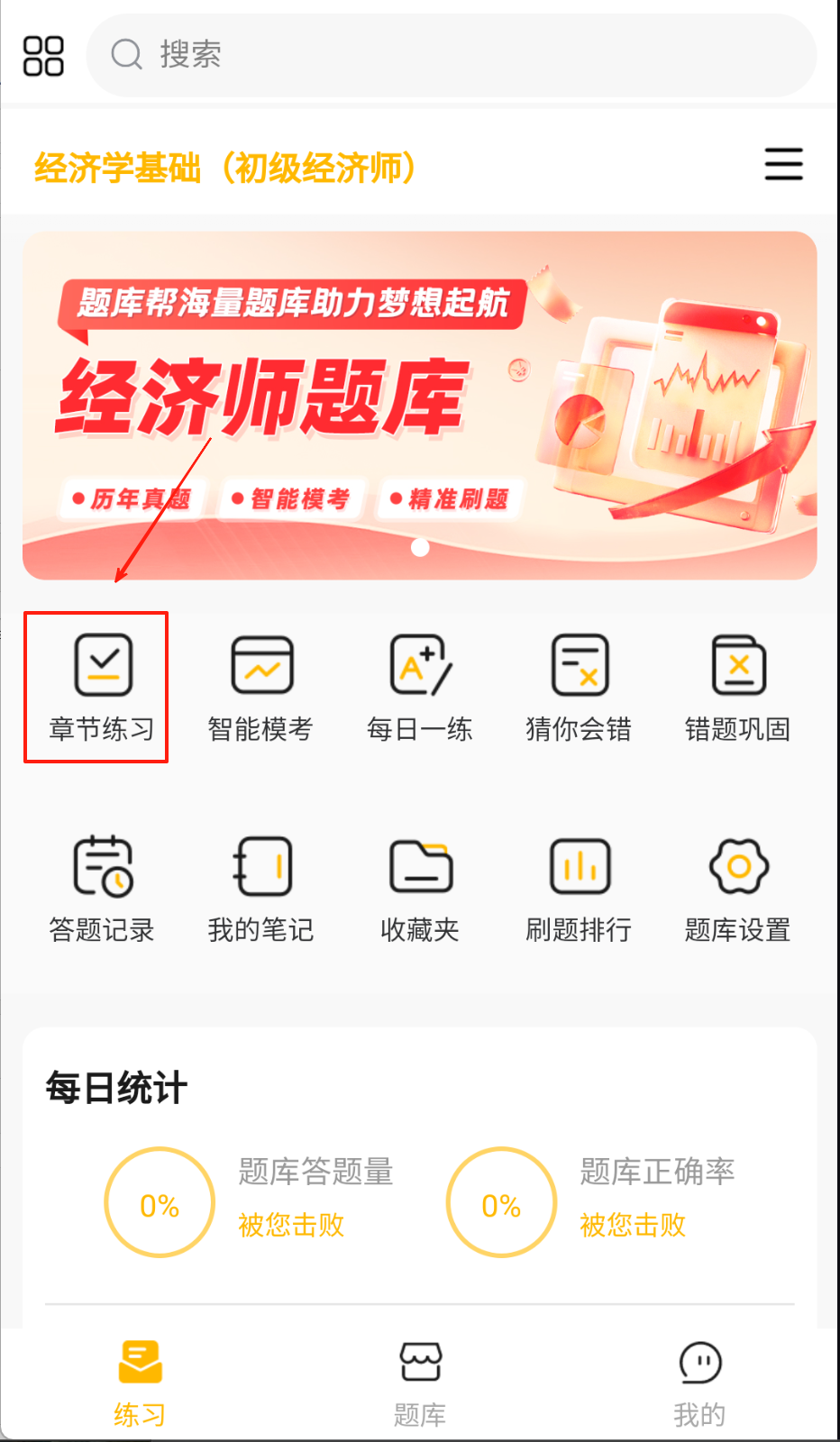Open the four-square grid icon
This screenshot has width=840, height=1442.
click(x=43, y=56)
